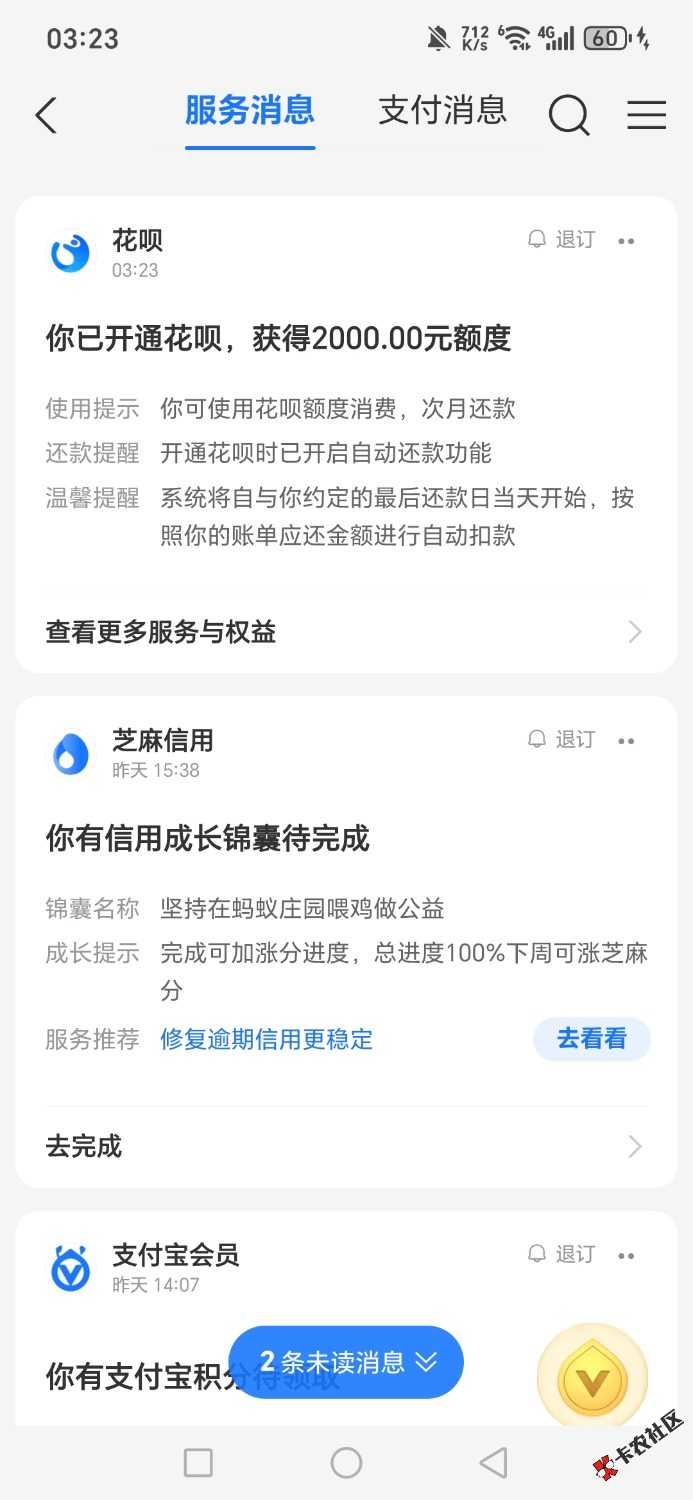Screen dimensions: 693x1500
Task: Open the three-line menu icon
Action: point(646,116)
